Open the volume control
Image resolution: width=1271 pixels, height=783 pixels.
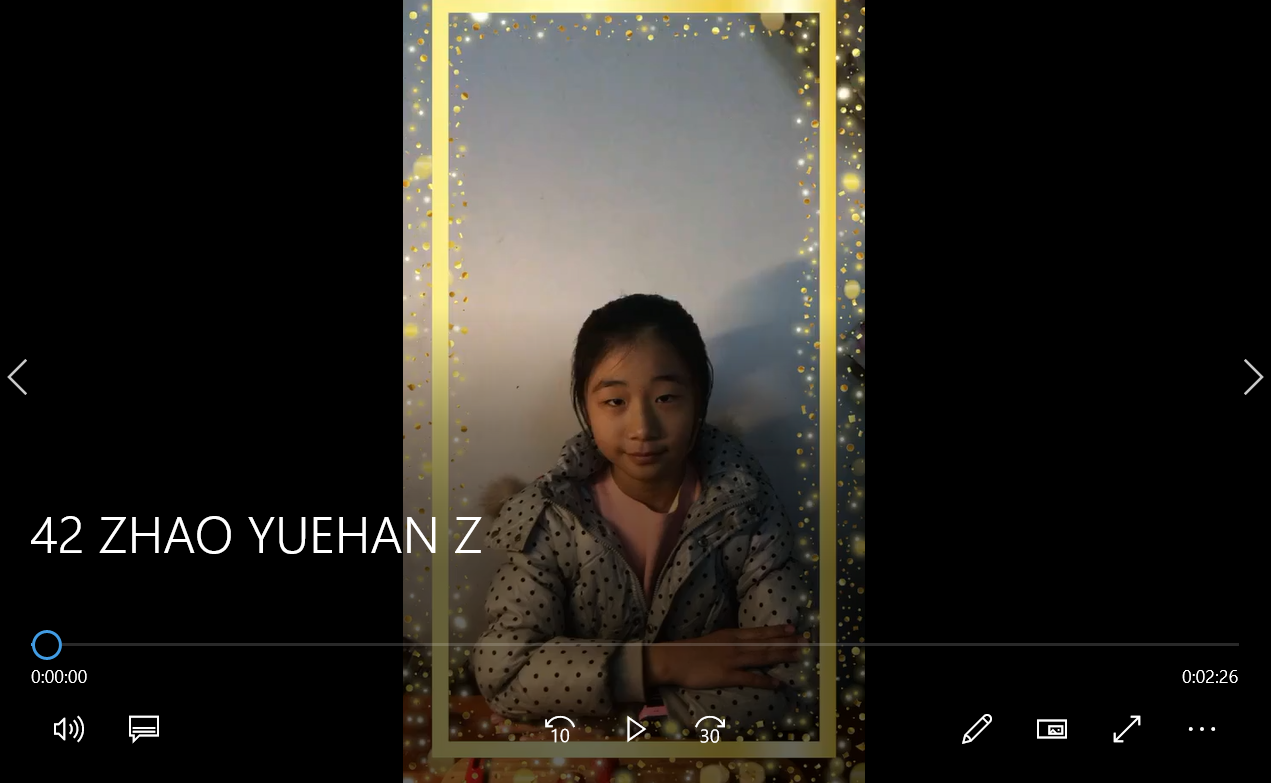pos(68,729)
